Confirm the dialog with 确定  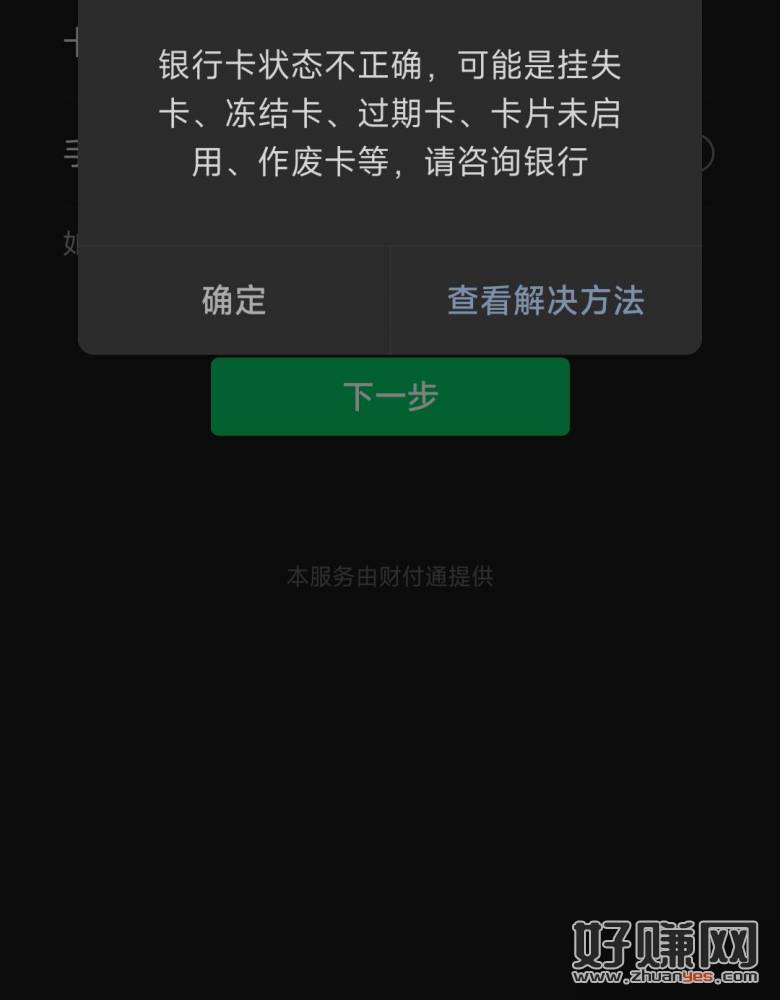[234, 300]
